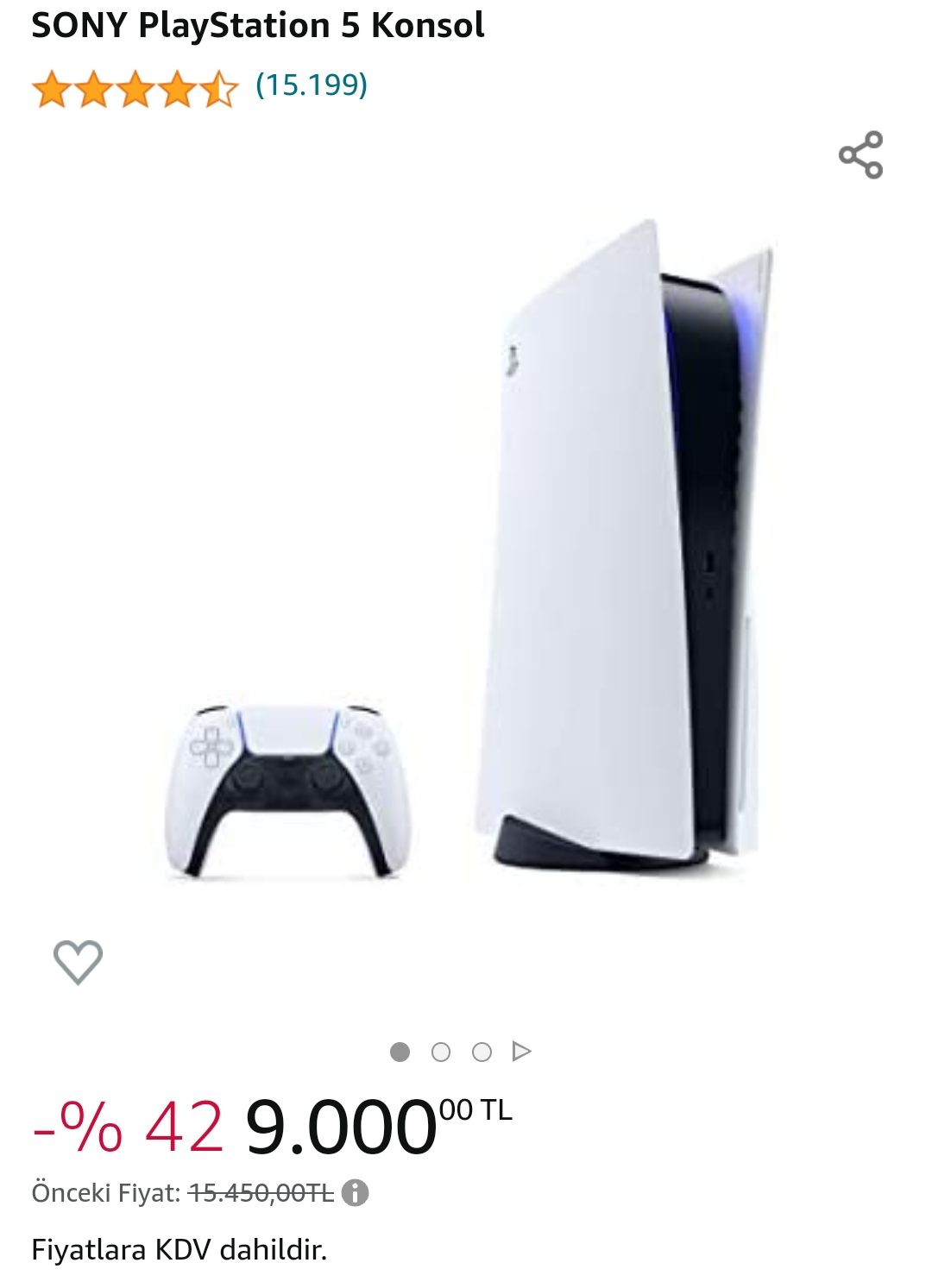Add the product to your wishlist
The height and width of the screenshot is (1288, 932).
tap(78, 961)
